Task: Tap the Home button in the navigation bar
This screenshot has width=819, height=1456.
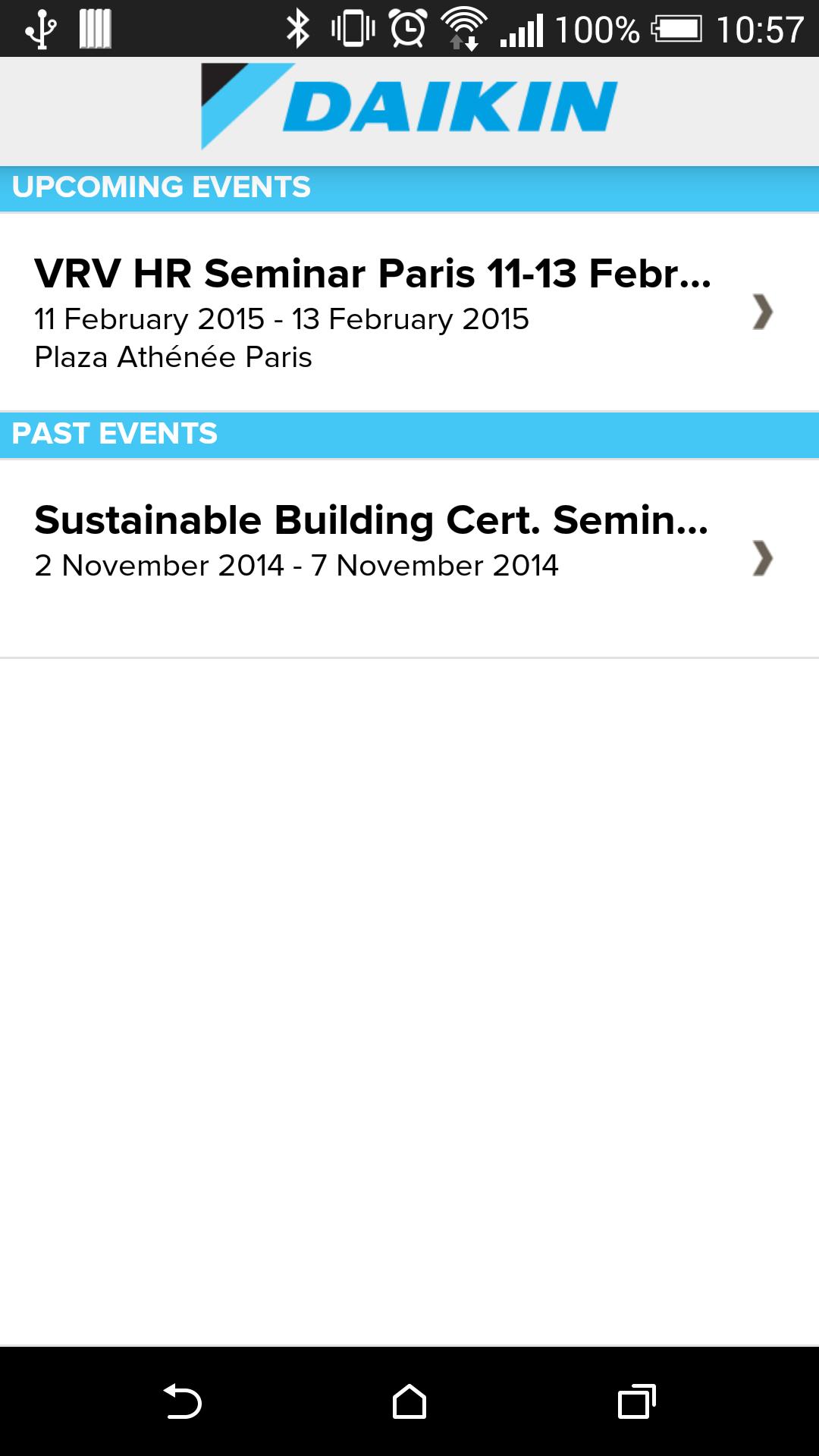Action: 409,1400
